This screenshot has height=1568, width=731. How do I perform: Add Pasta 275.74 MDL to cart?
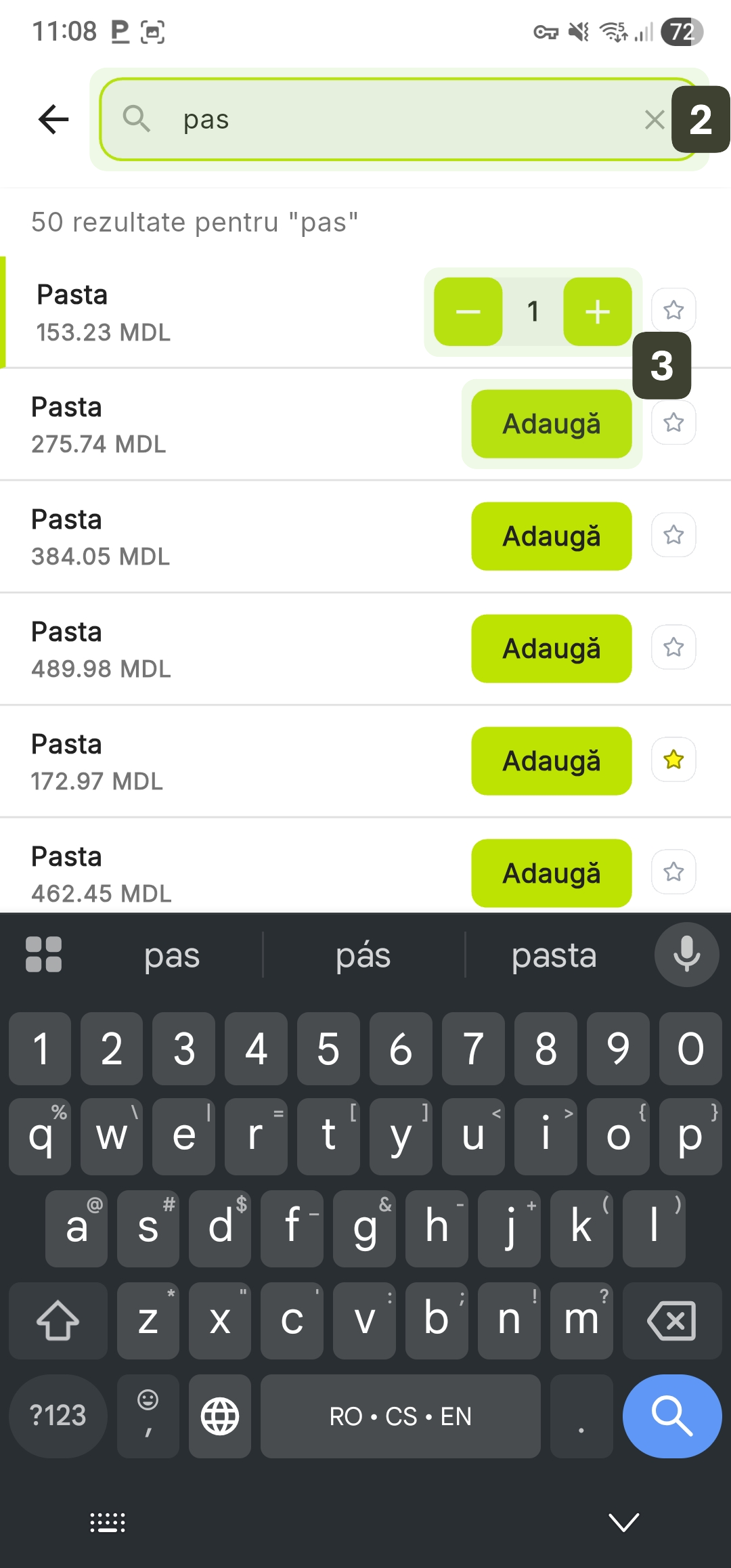tap(551, 424)
